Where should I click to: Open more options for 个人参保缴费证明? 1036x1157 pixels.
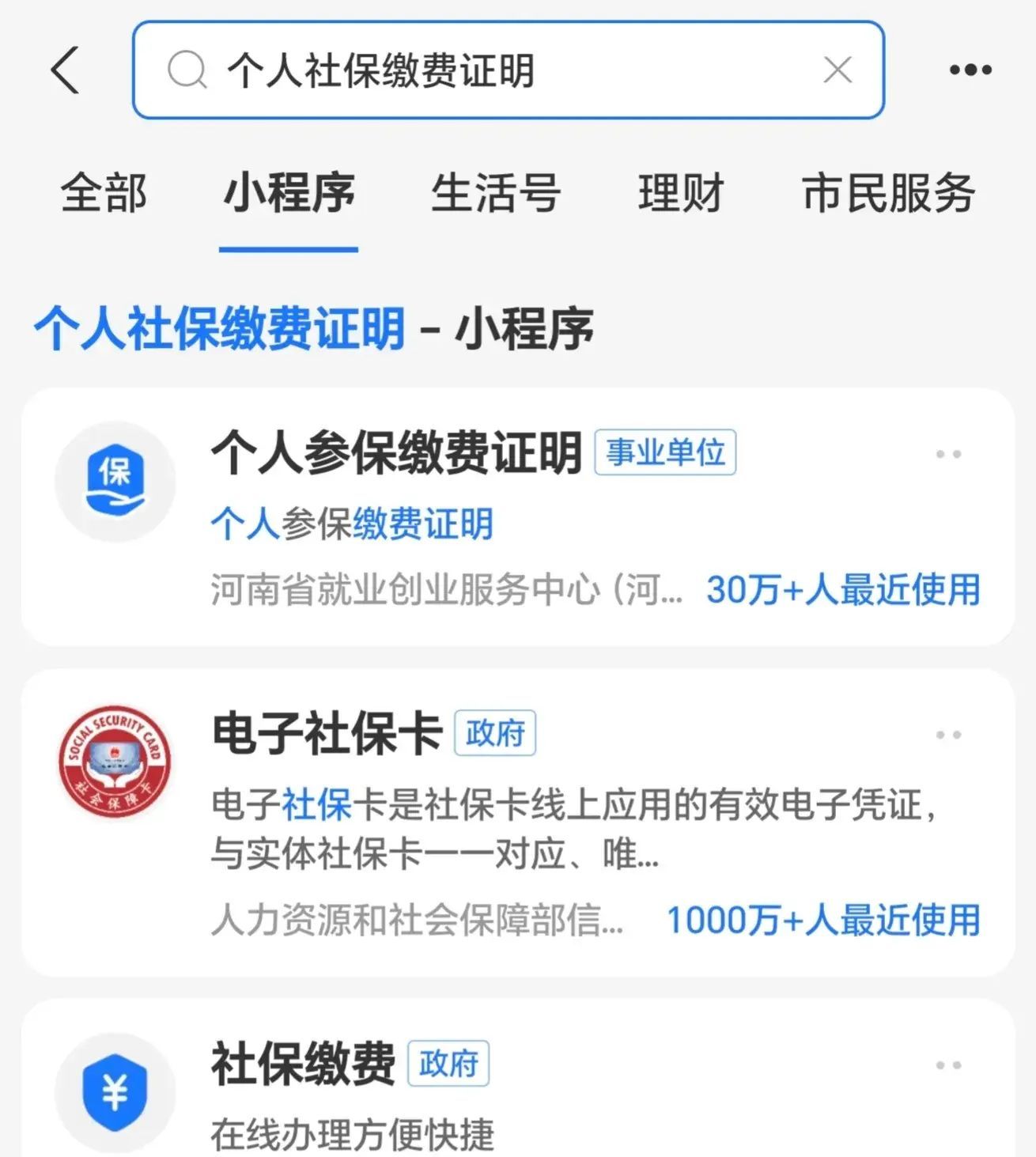click(947, 455)
